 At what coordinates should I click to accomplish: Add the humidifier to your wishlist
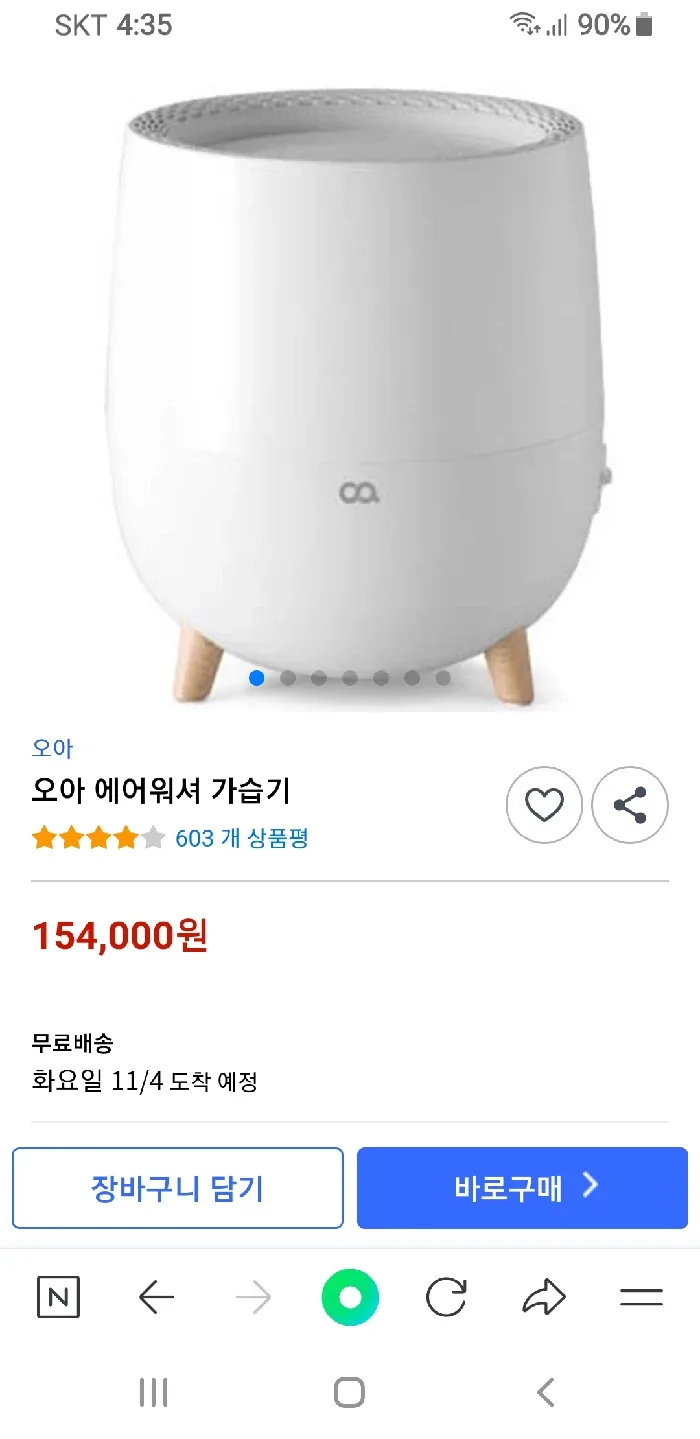(x=544, y=805)
